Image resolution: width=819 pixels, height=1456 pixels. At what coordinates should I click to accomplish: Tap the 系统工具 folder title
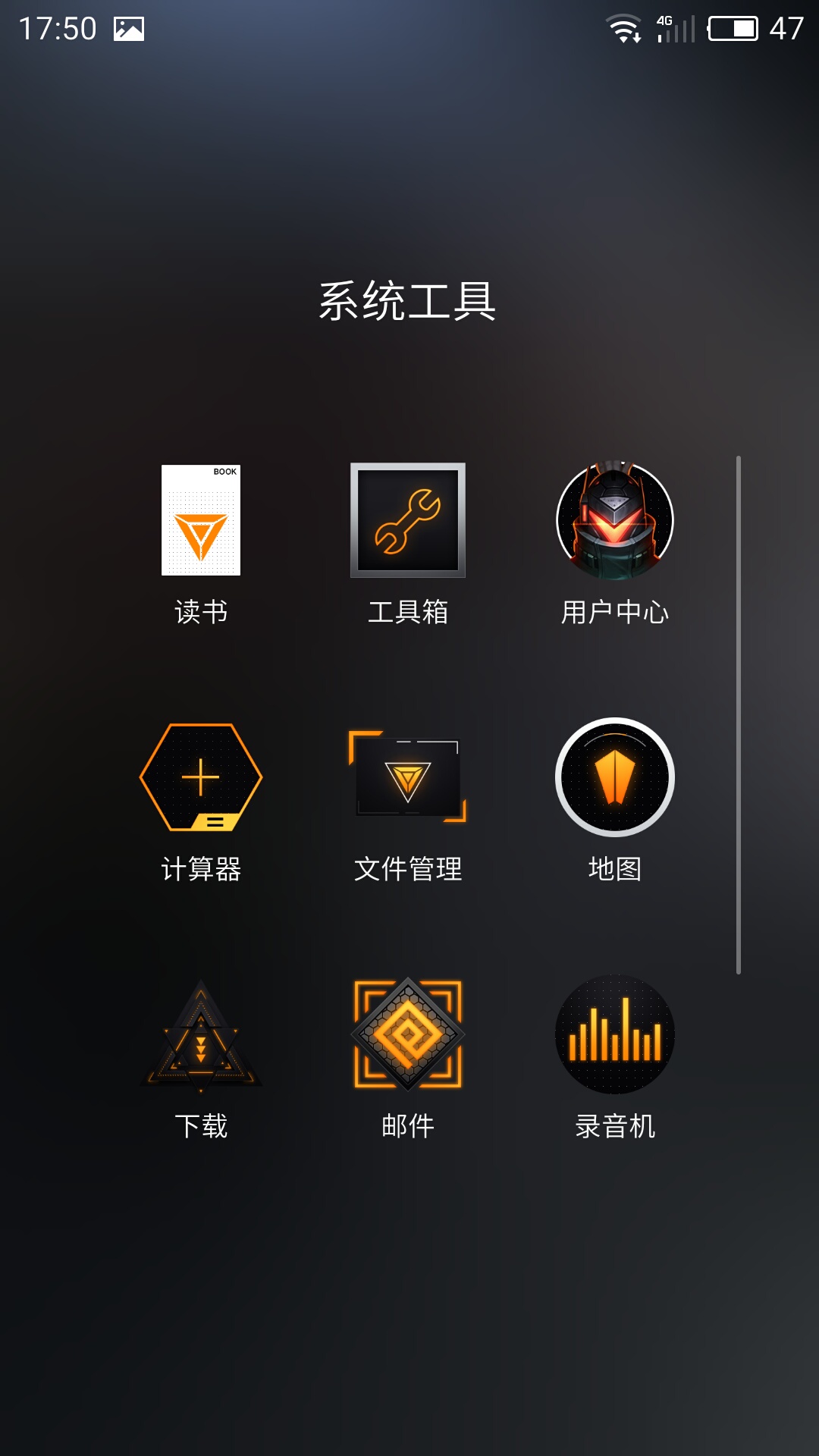408,301
